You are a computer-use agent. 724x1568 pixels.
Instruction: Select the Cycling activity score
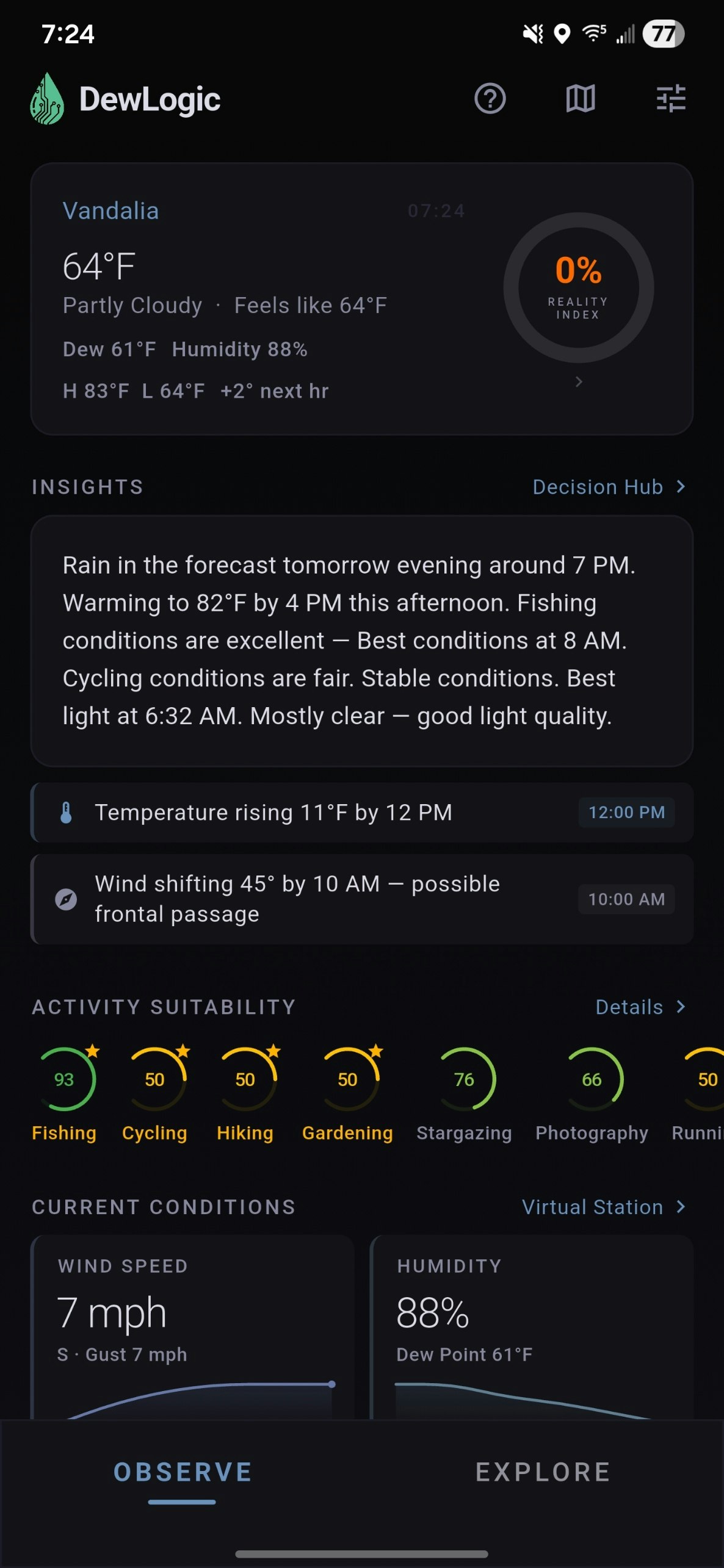point(154,1080)
